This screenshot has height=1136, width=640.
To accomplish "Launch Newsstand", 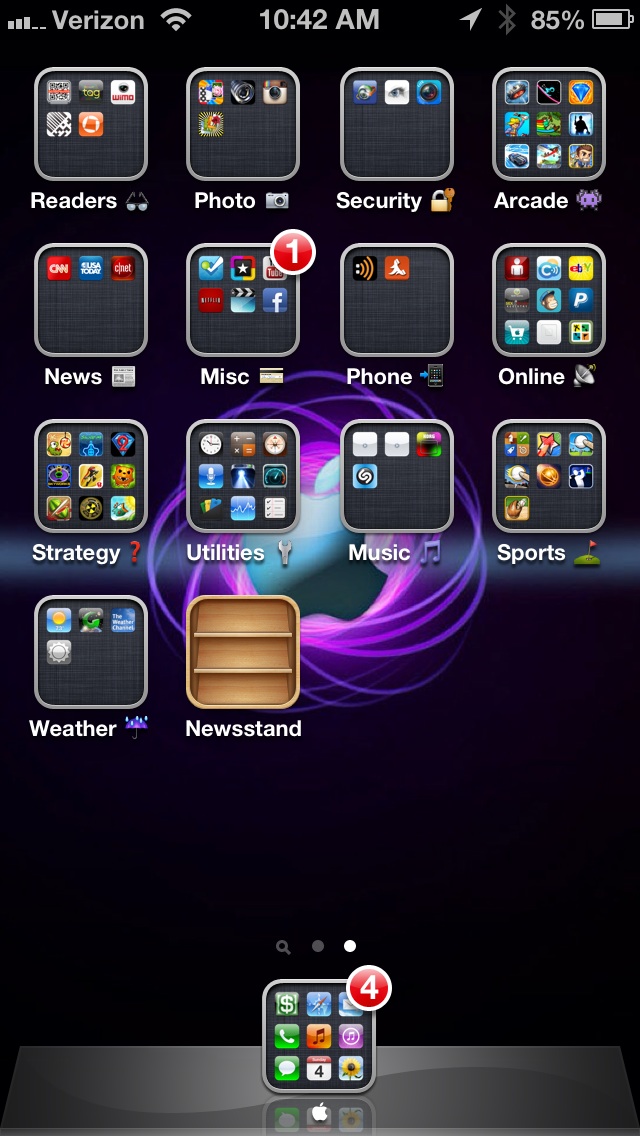I will 243,652.
